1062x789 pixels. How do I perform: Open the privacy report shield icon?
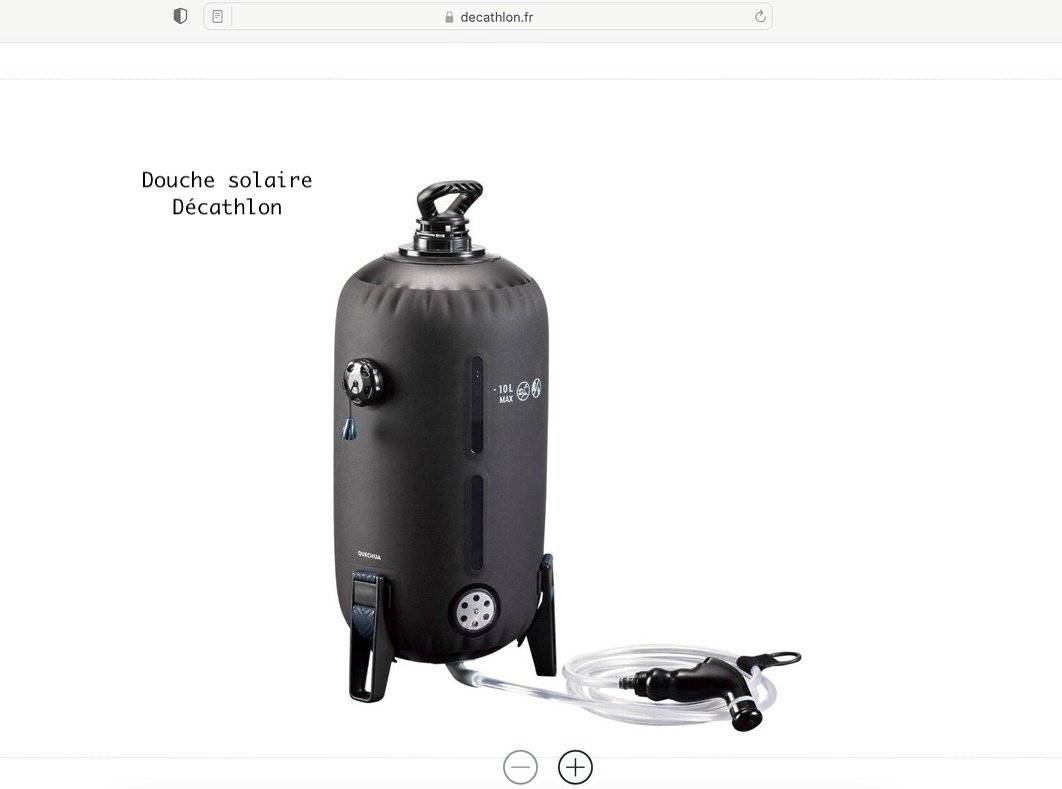click(x=181, y=16)
